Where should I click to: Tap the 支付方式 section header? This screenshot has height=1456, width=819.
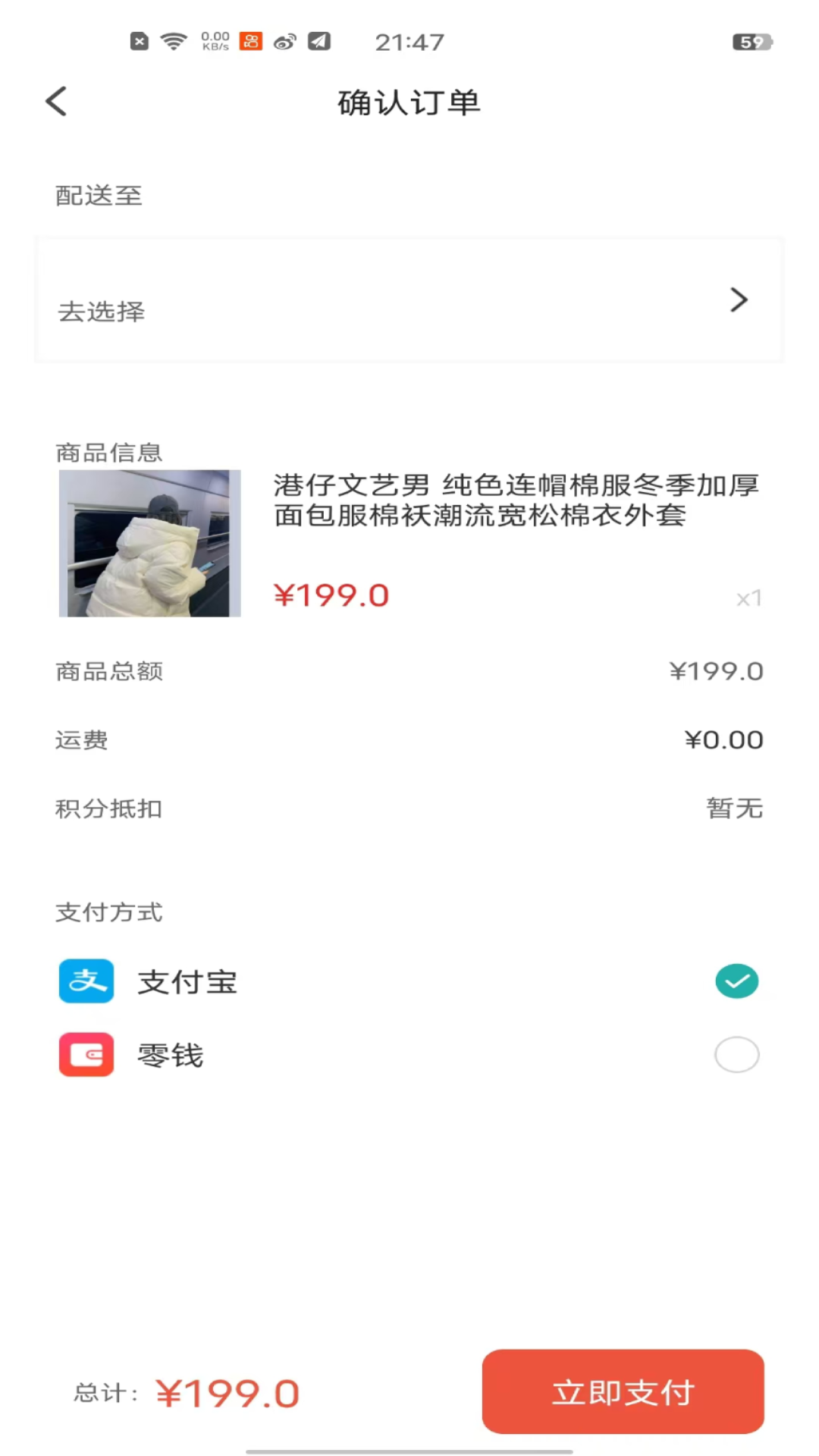(109, 912)
